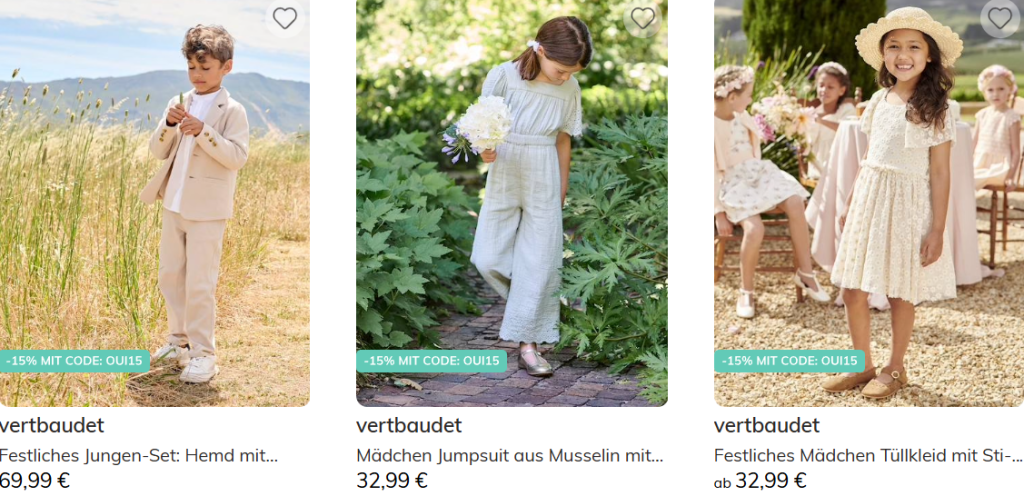Open the Festliches Mädchen Tüllkleid mit Sti-... title

(x=868, y=456)
